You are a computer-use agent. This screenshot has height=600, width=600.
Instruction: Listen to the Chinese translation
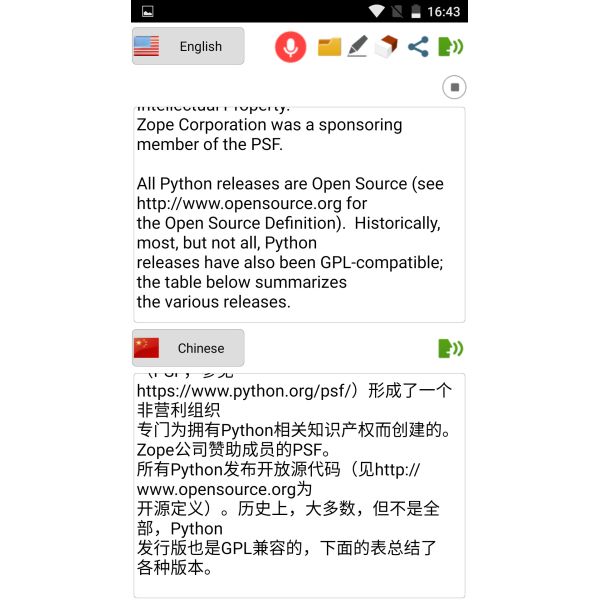tap(451, 348)
